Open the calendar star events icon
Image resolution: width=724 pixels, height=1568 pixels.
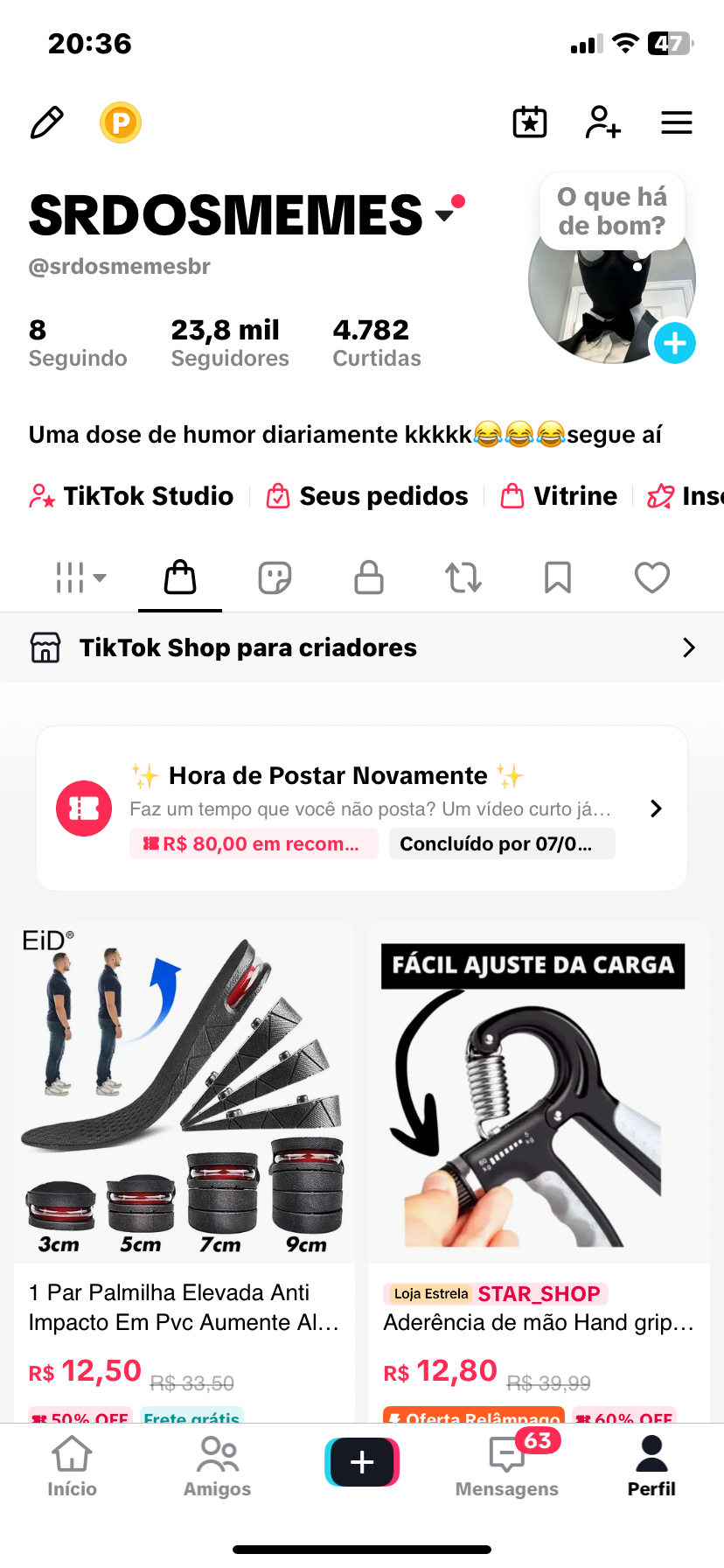[x=530, y=122]
